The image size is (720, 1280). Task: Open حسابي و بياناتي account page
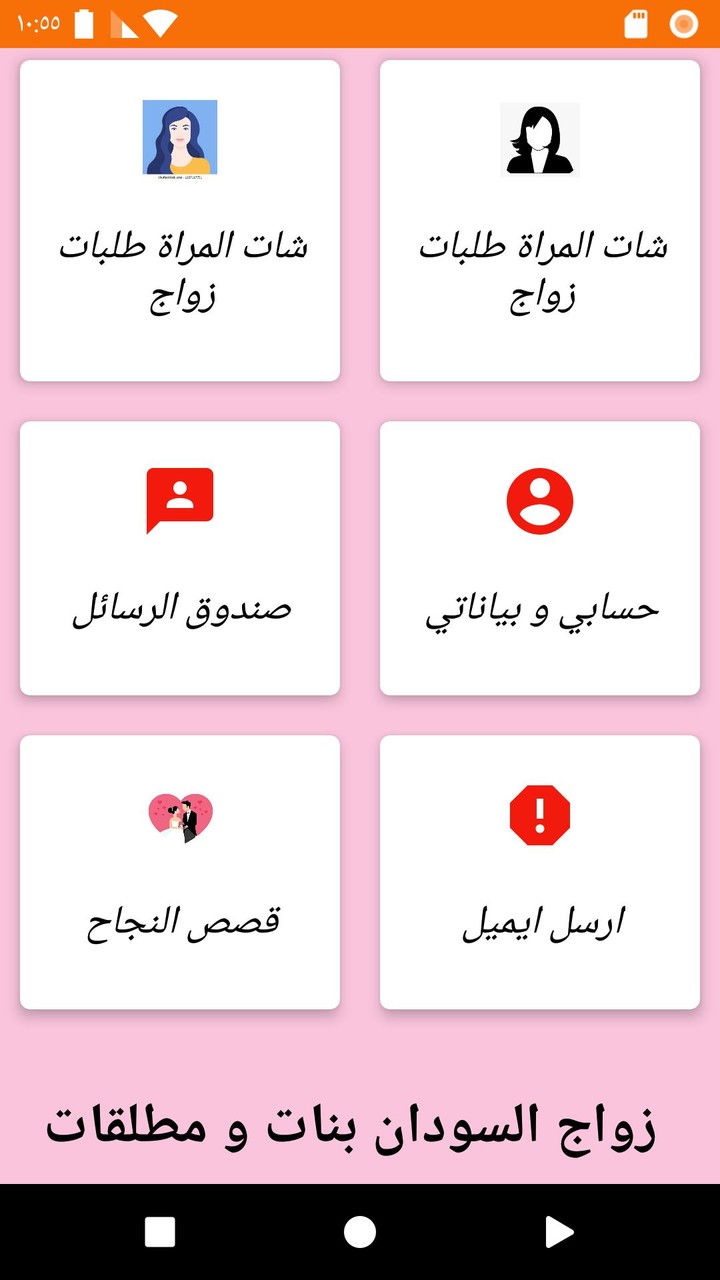(x=540, y=558)
